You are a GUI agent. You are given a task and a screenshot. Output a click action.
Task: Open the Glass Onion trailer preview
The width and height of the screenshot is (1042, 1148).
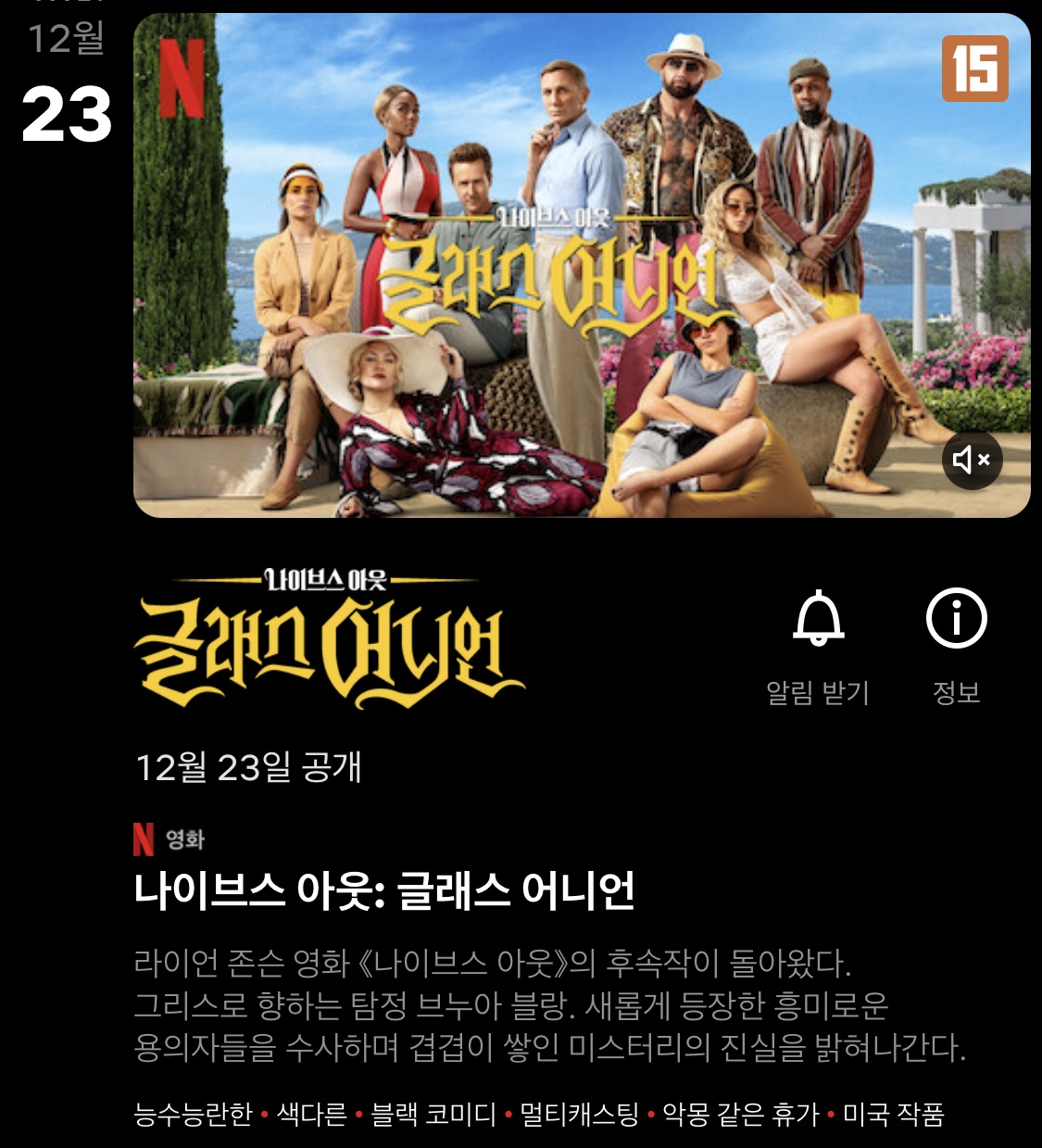pyautogui.click(x=582, y=265)
